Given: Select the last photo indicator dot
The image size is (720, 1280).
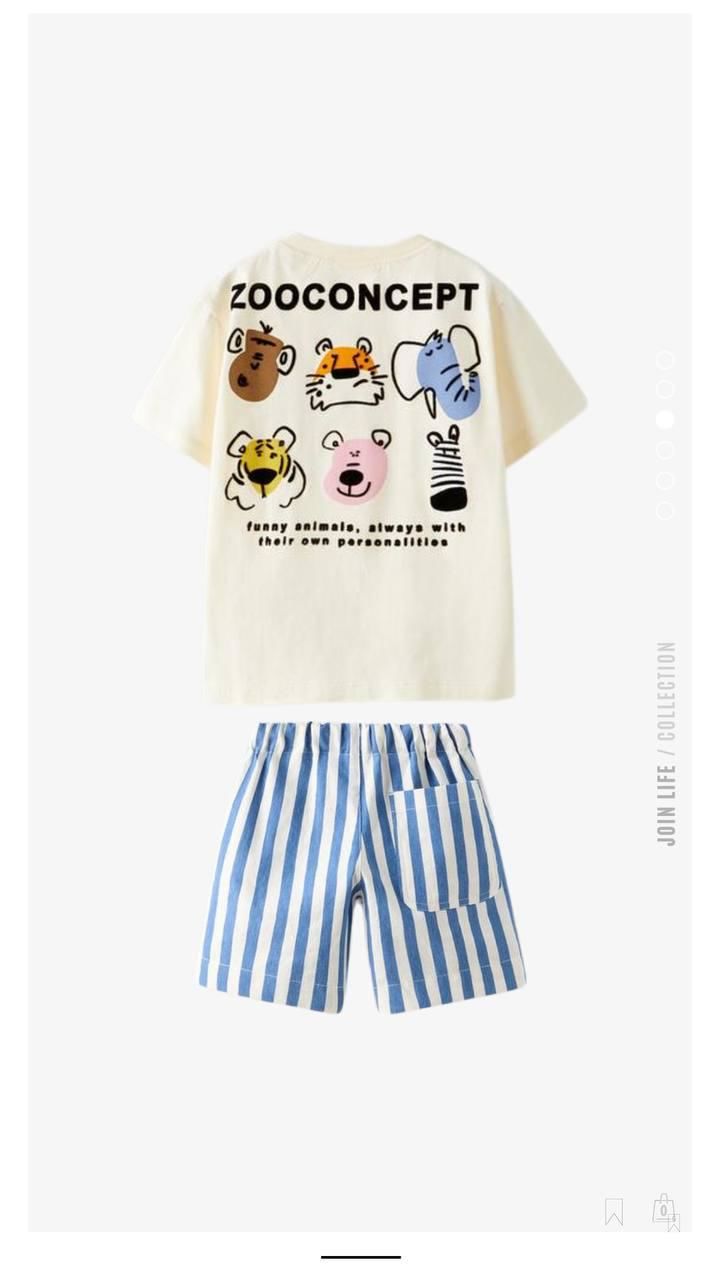Looking at the screenshot, I should (x=665, y=511).
